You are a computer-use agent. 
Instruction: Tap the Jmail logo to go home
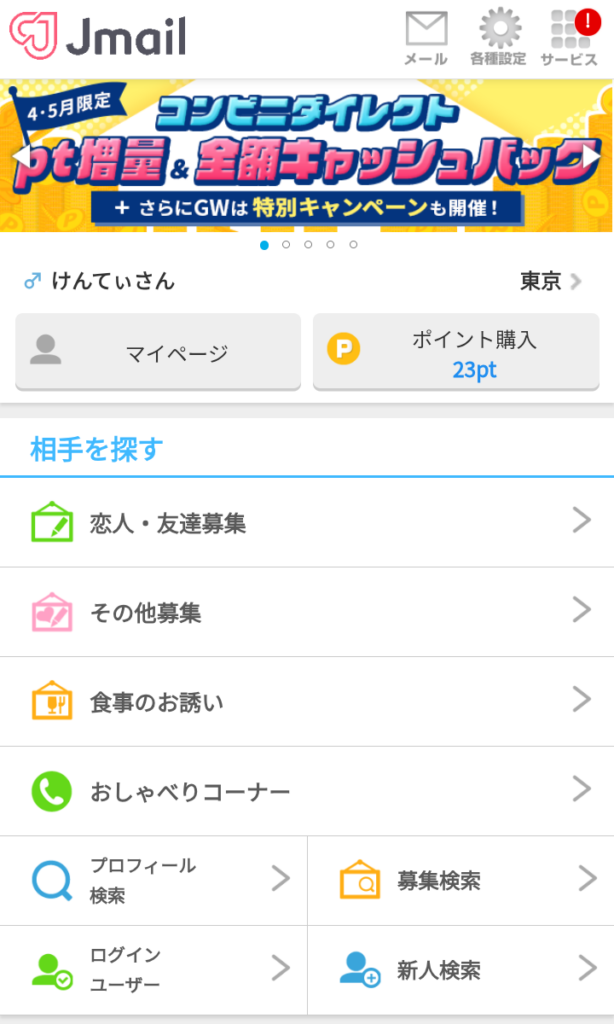click(98, 38)
